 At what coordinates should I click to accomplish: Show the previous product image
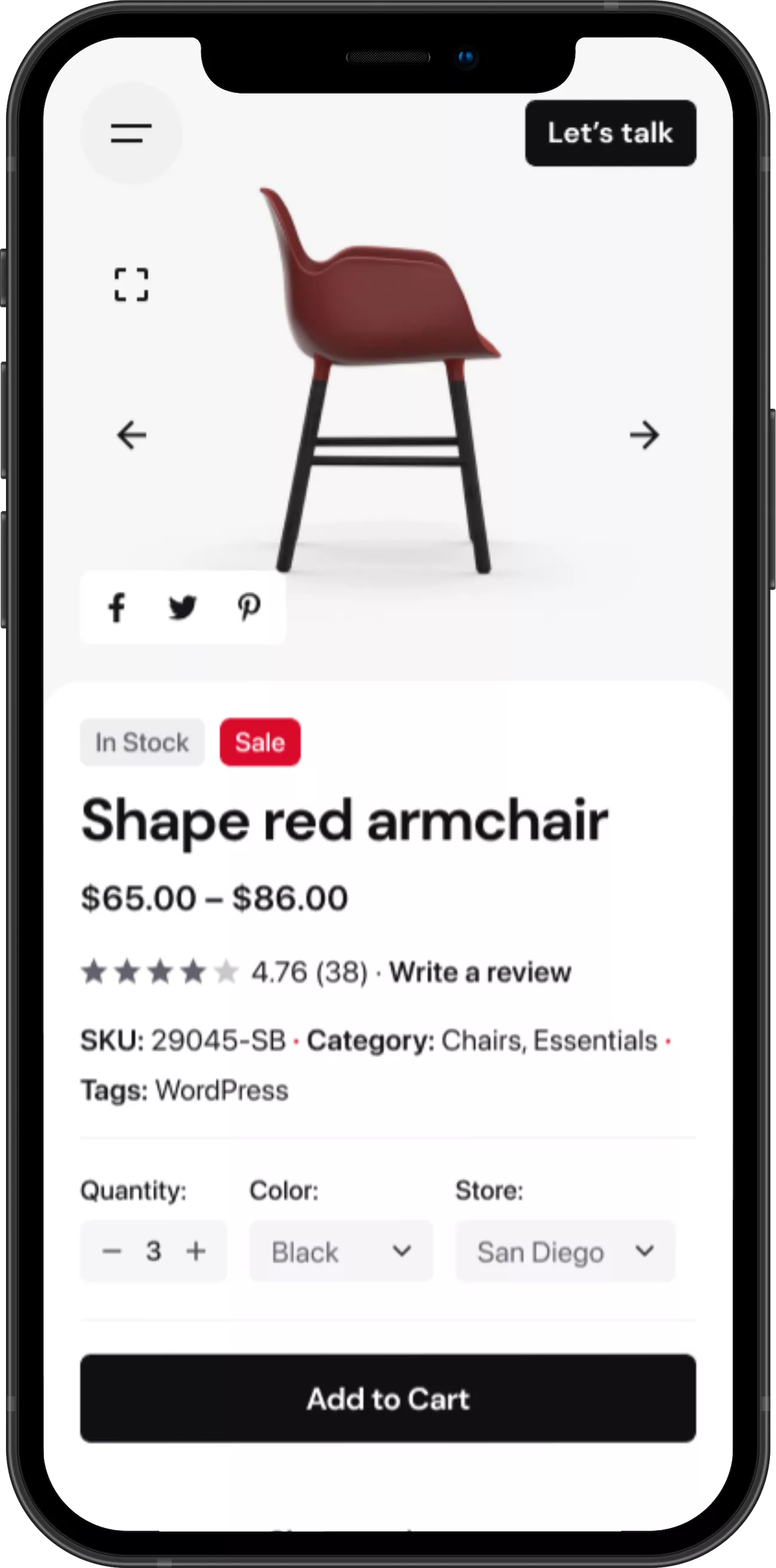click(132, 434)
